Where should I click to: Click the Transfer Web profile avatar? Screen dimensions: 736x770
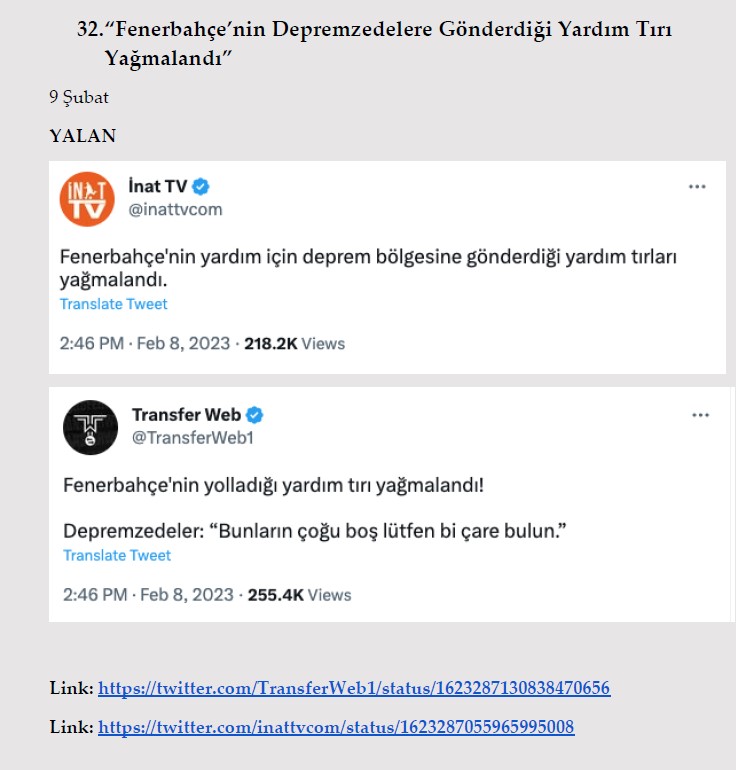pyautogui.click(x=91, y=424)
